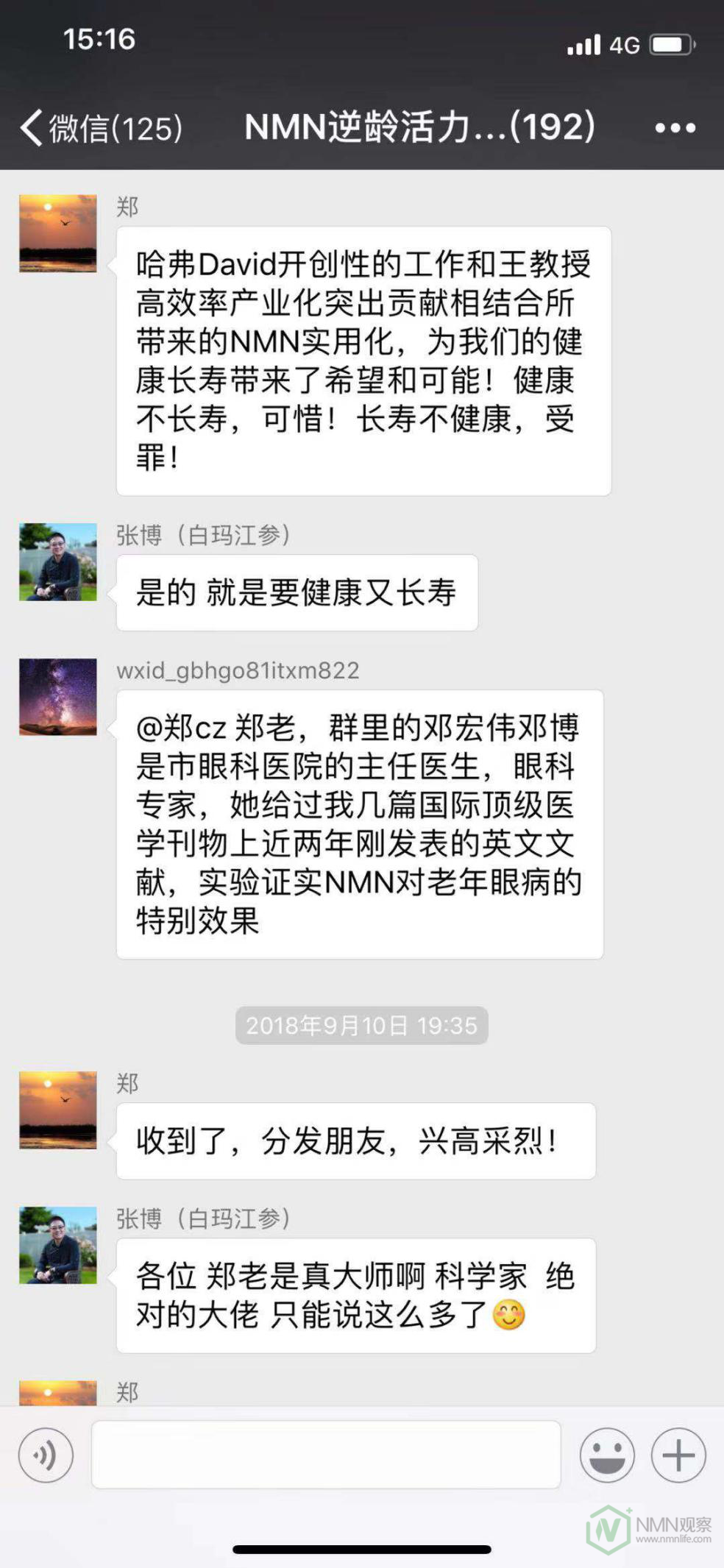Go back to the WeChat chat list

[99, 128]
